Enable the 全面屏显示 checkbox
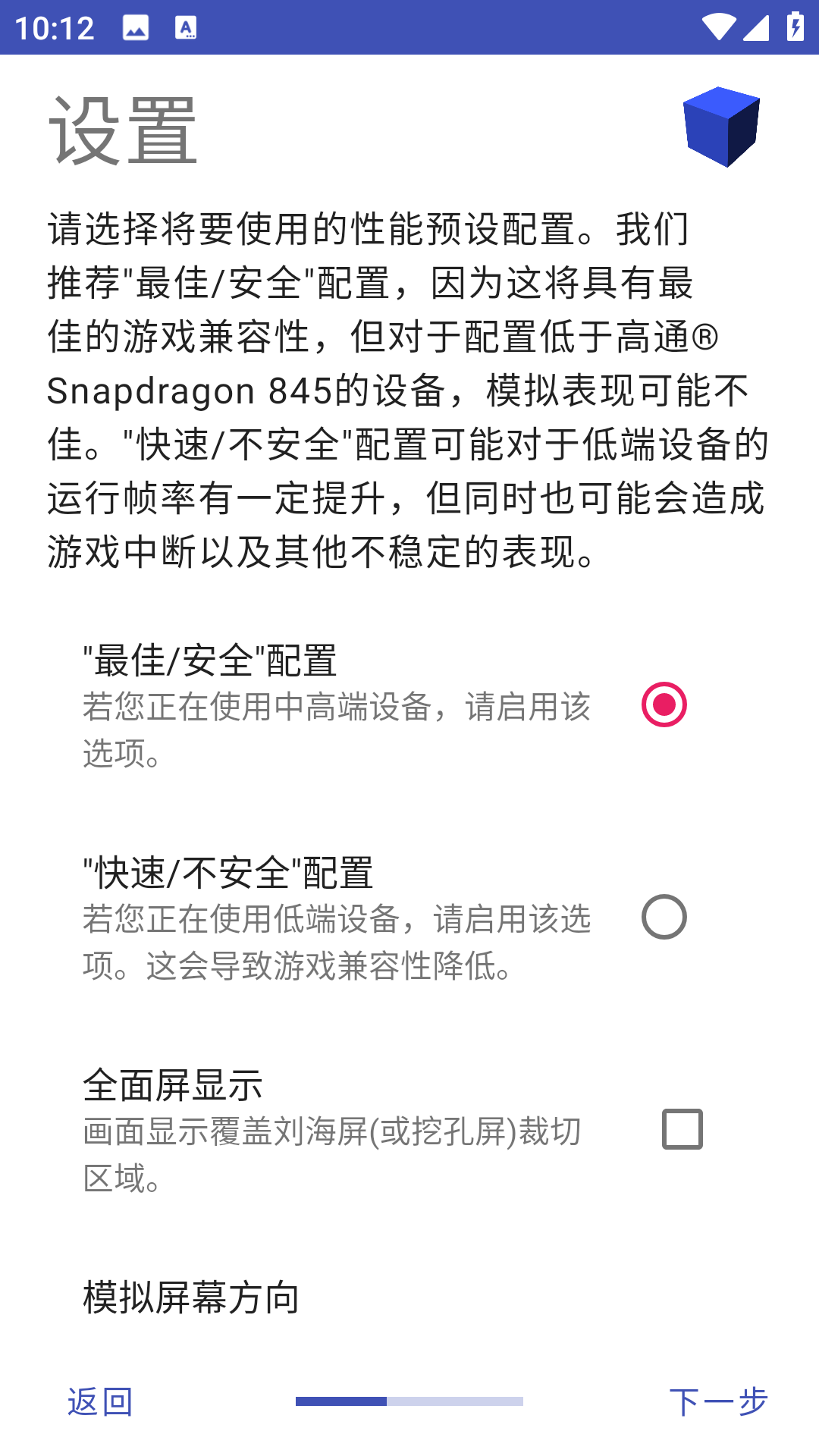 point(682,1129)
